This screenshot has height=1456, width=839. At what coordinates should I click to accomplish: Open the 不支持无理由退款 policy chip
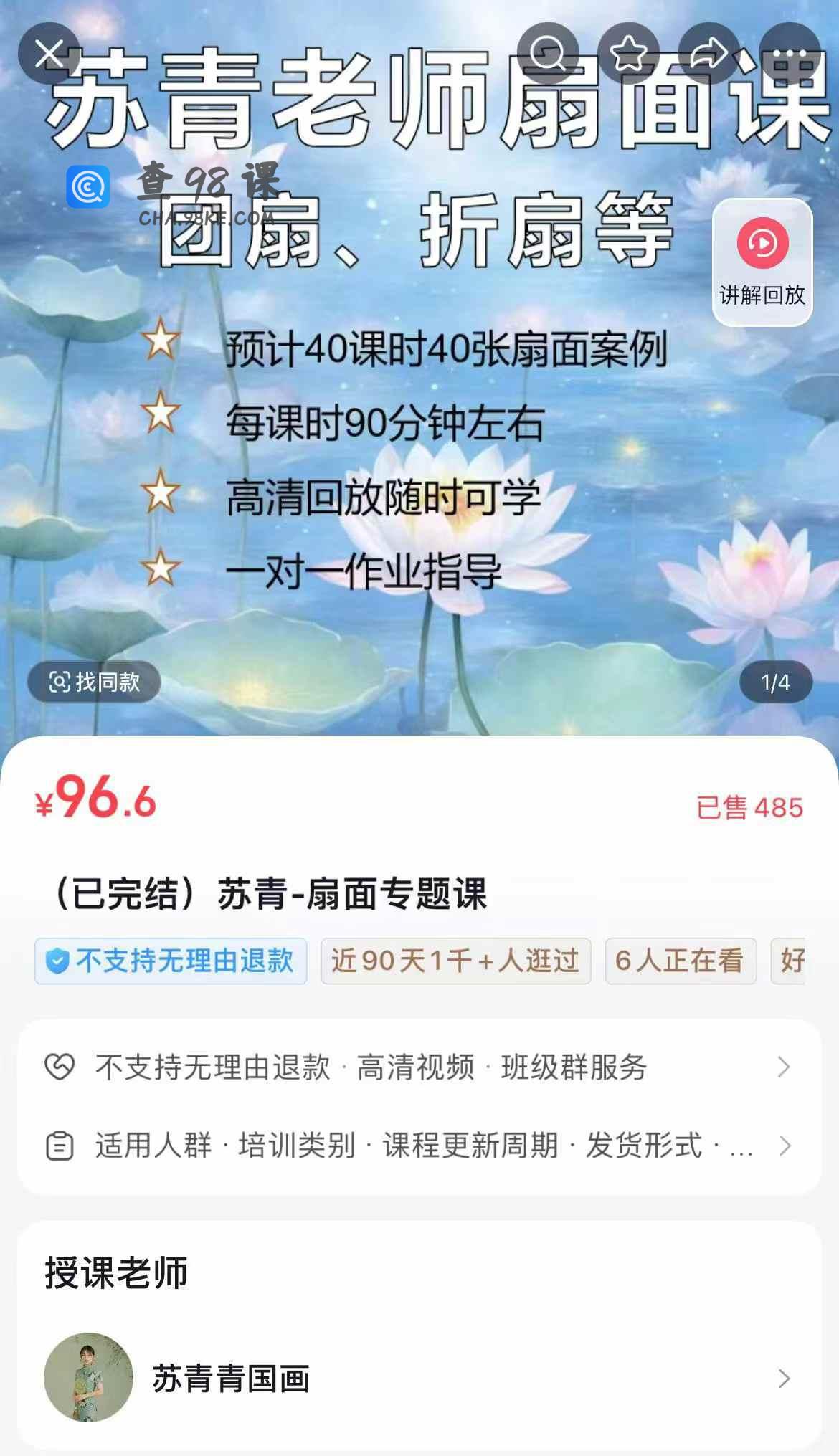pos(171,961)
